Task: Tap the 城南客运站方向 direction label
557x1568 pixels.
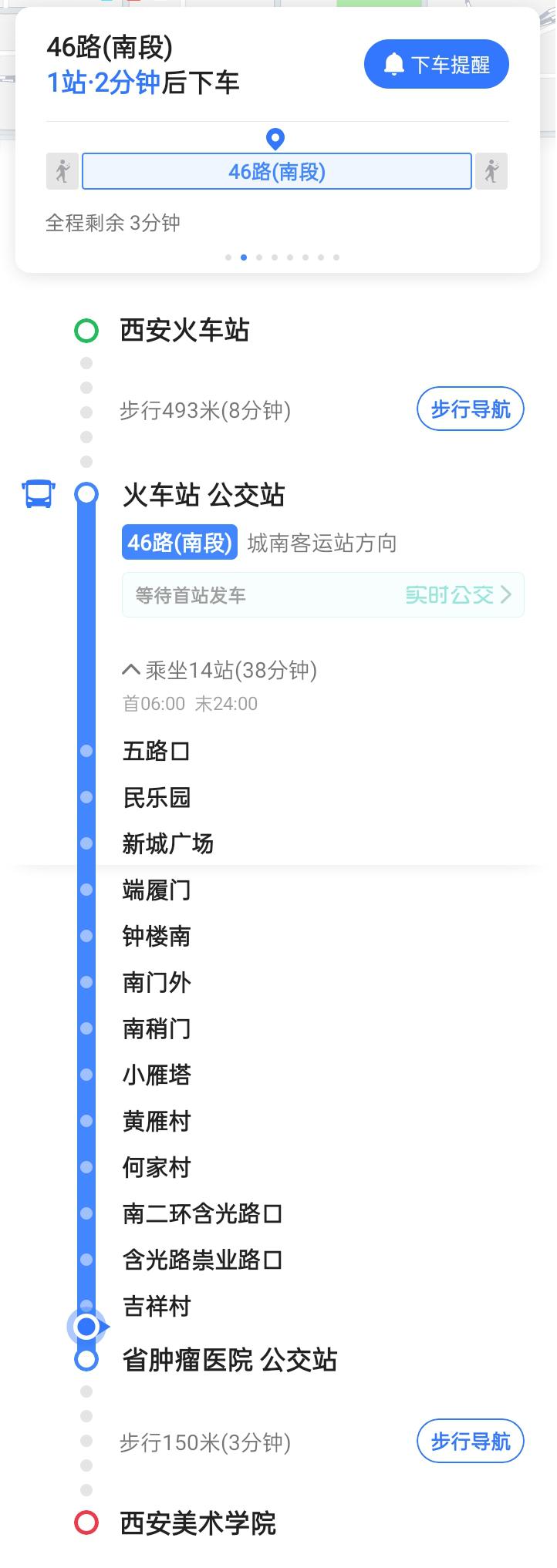Action: tap(322, 543)
